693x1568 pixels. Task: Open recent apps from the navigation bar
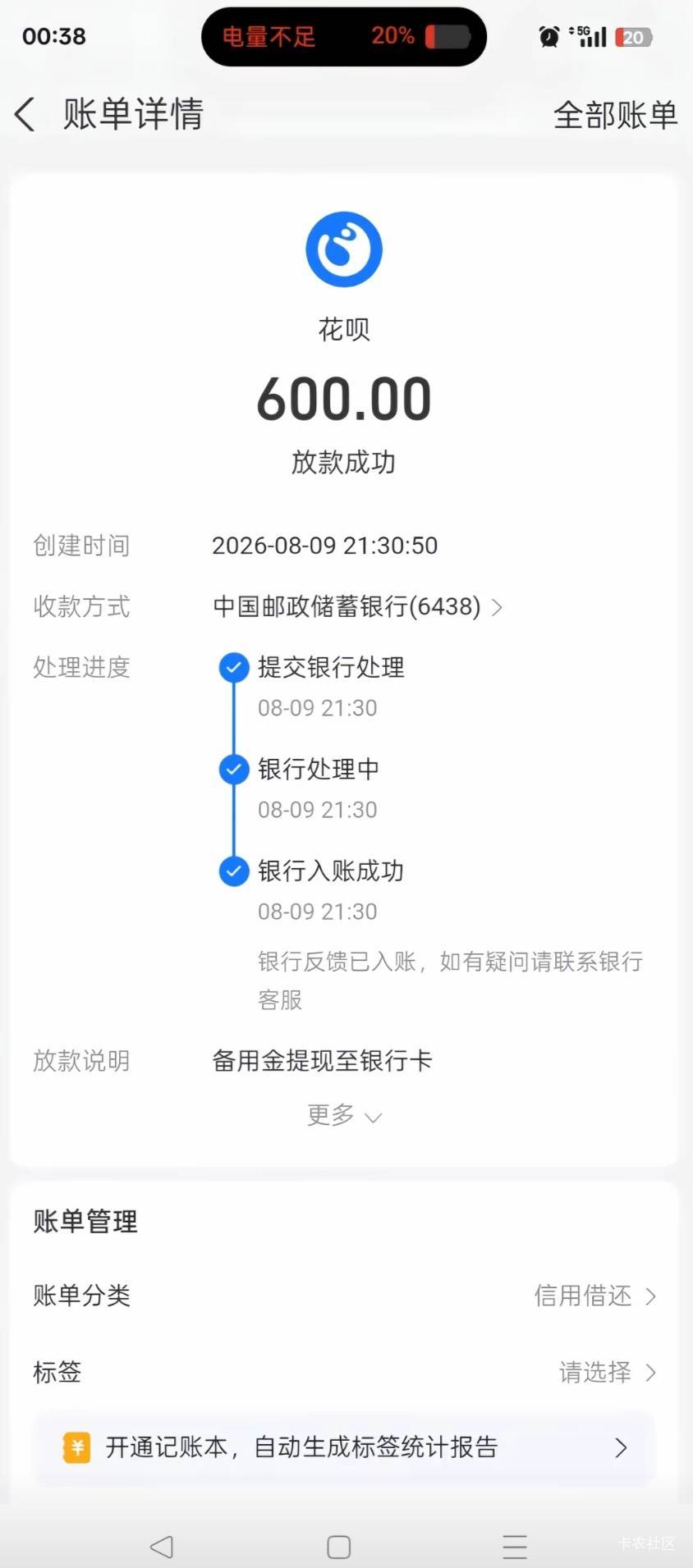click(x=515, y=1547)
